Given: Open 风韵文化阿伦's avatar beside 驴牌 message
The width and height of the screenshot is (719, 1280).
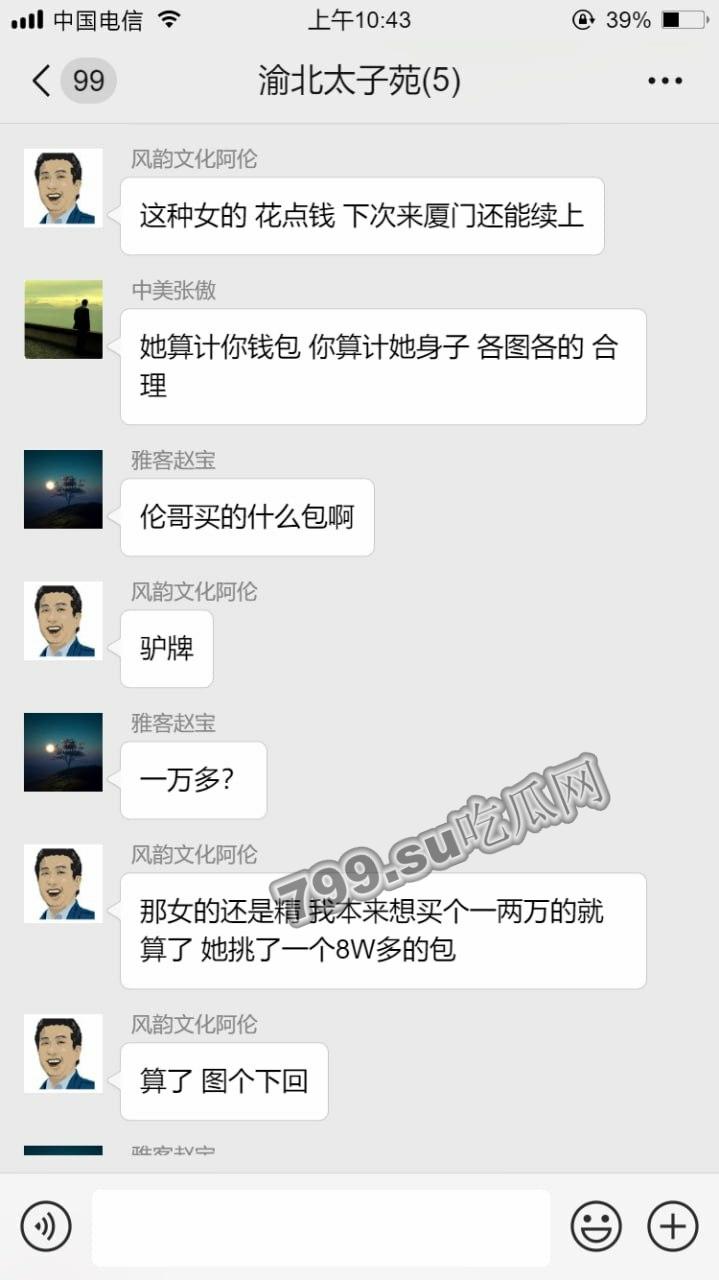Looking at the screenshot, I should coord(63,621).
